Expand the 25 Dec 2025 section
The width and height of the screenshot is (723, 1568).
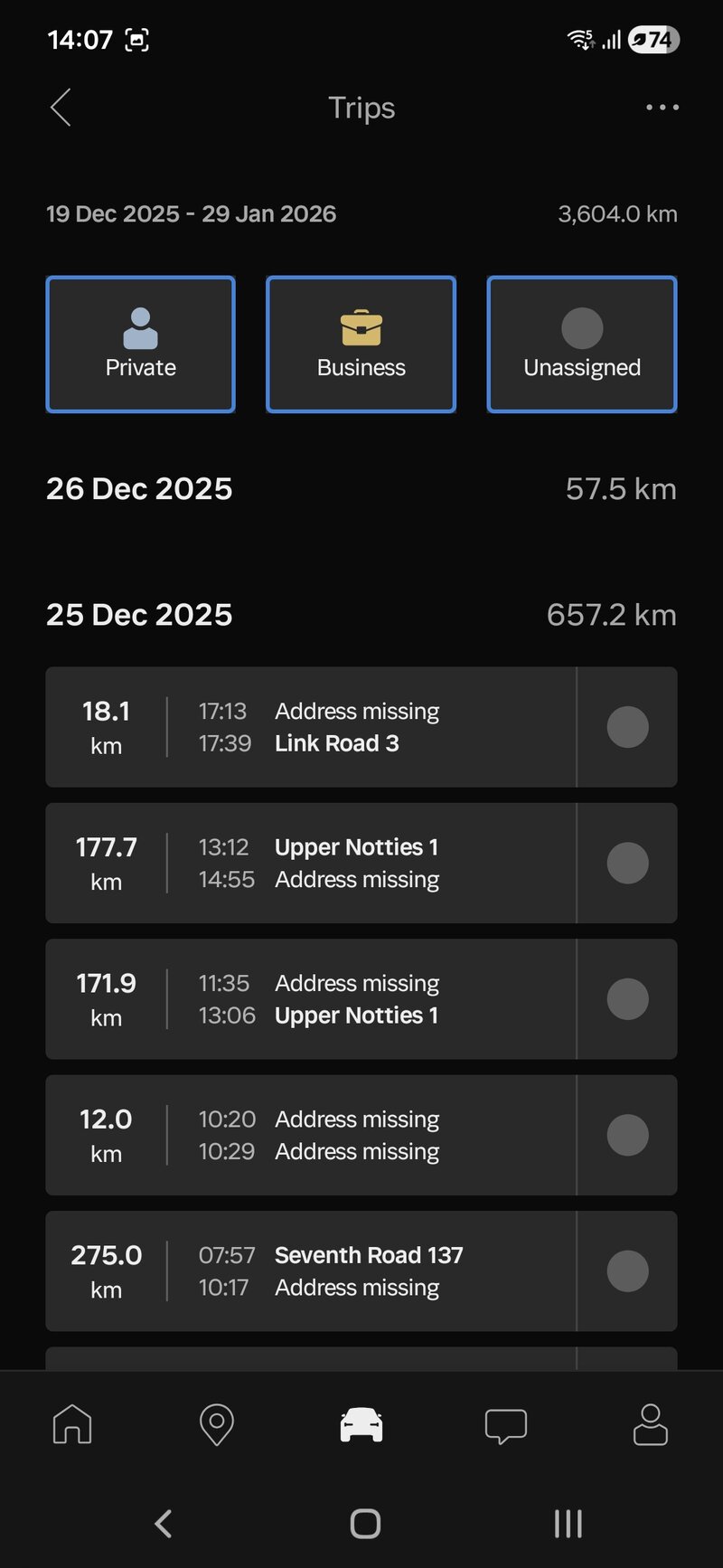(x=138, y=614)
